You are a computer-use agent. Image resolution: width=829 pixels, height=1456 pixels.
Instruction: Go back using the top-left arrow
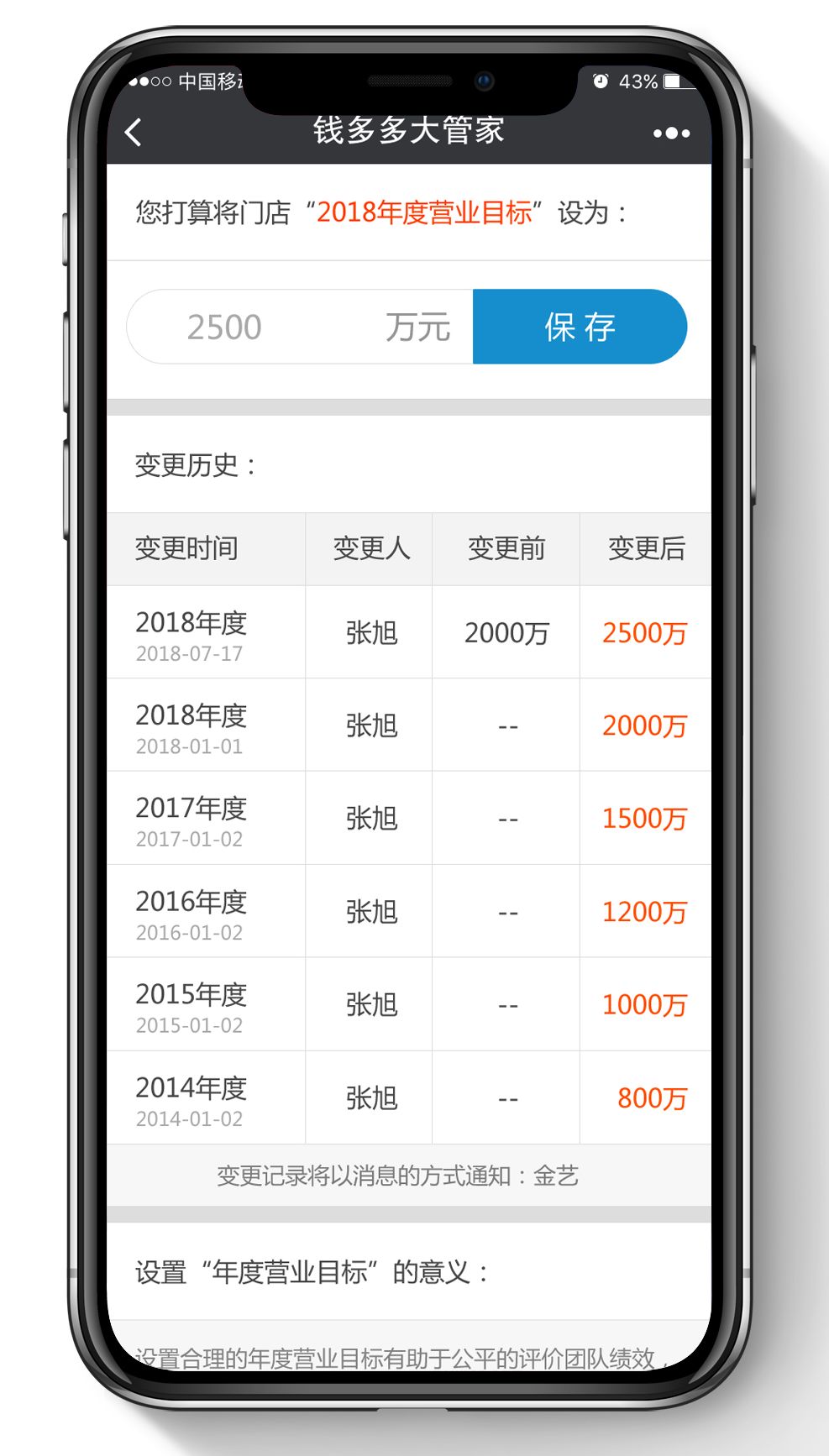click(x=134, y=133)
